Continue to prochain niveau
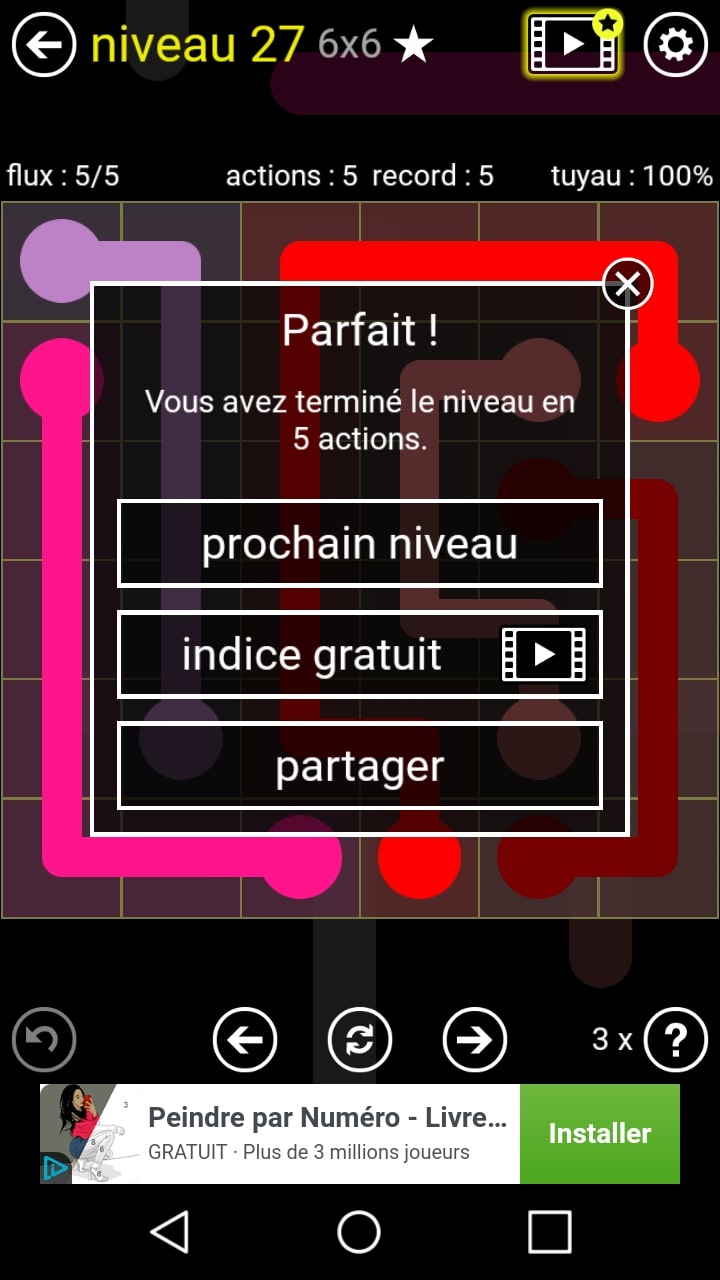The width and height of the screenshot is (720, 1280). [x=360, y=543]
